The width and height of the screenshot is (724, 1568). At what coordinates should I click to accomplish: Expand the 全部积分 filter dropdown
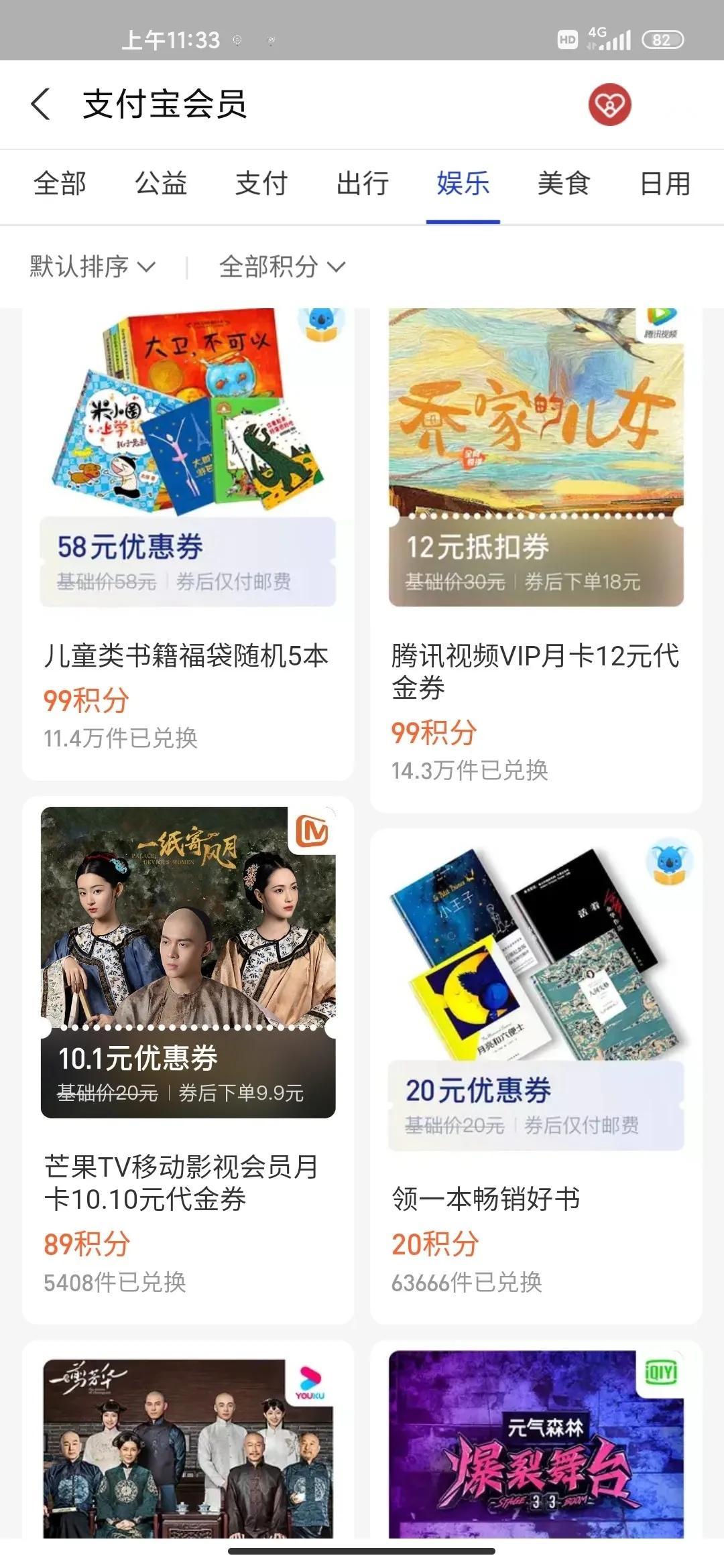coord(282,267)
